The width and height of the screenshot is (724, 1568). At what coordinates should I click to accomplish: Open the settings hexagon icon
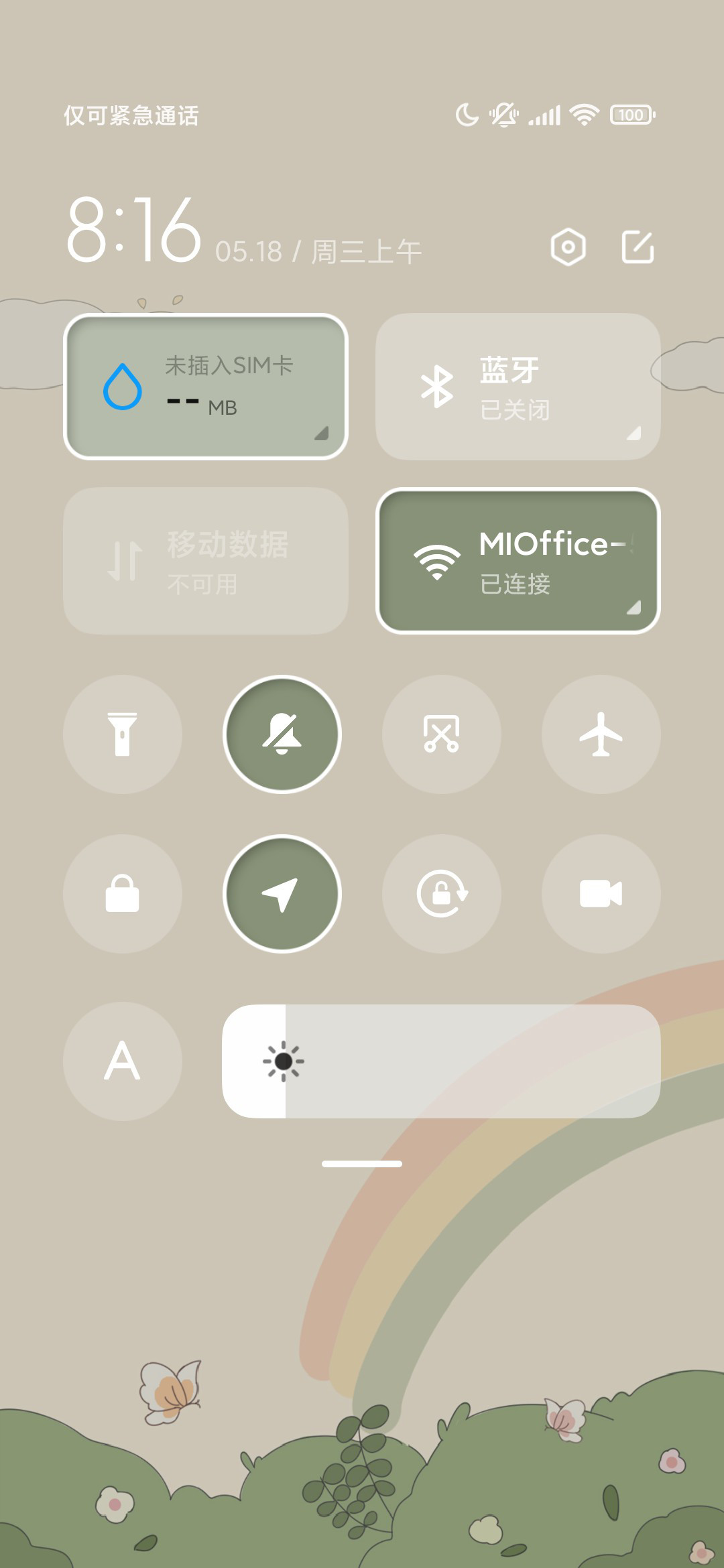click(x=568, y=247)
